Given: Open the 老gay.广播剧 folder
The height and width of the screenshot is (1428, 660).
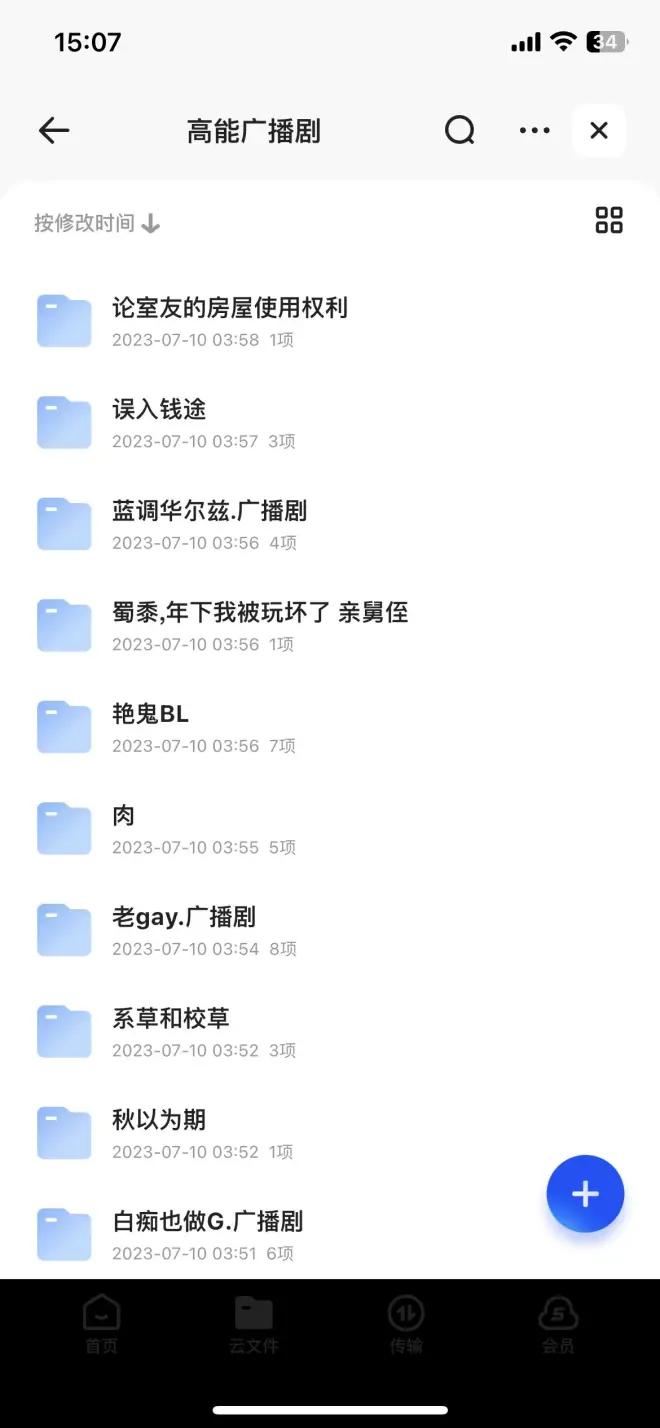Looking at the screenshot, I should tap(185, 929).
